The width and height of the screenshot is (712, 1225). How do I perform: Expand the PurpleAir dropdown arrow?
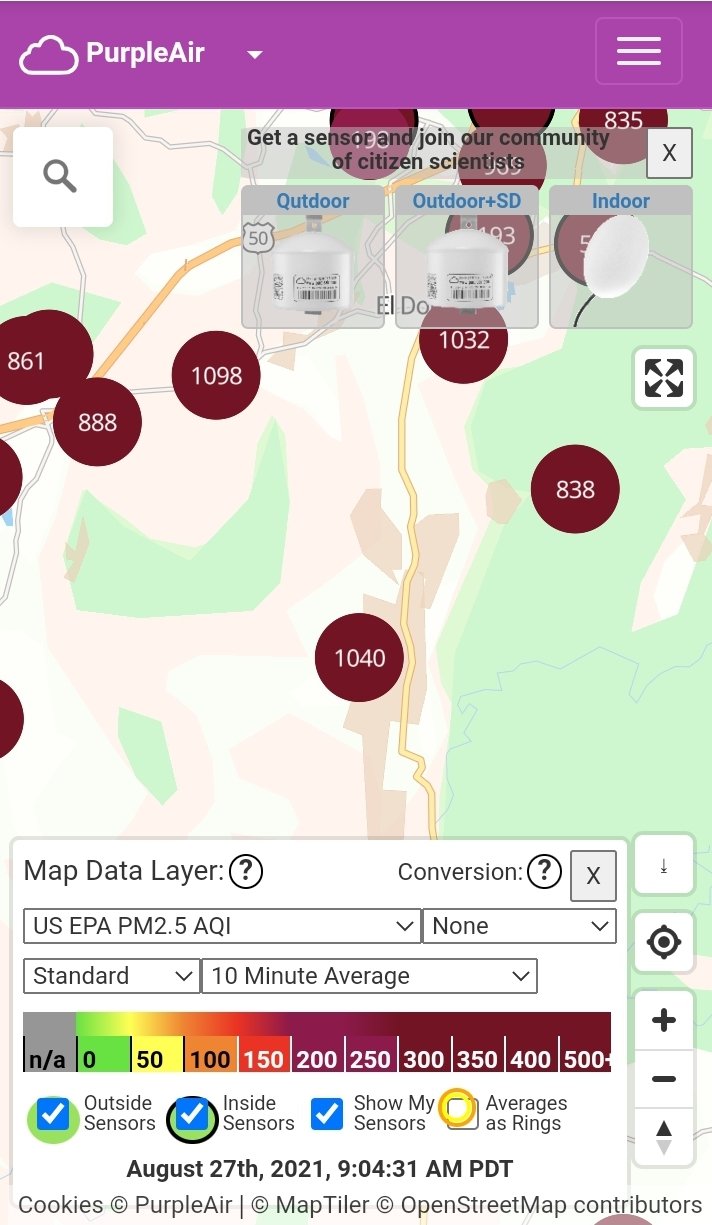[255, 54]
